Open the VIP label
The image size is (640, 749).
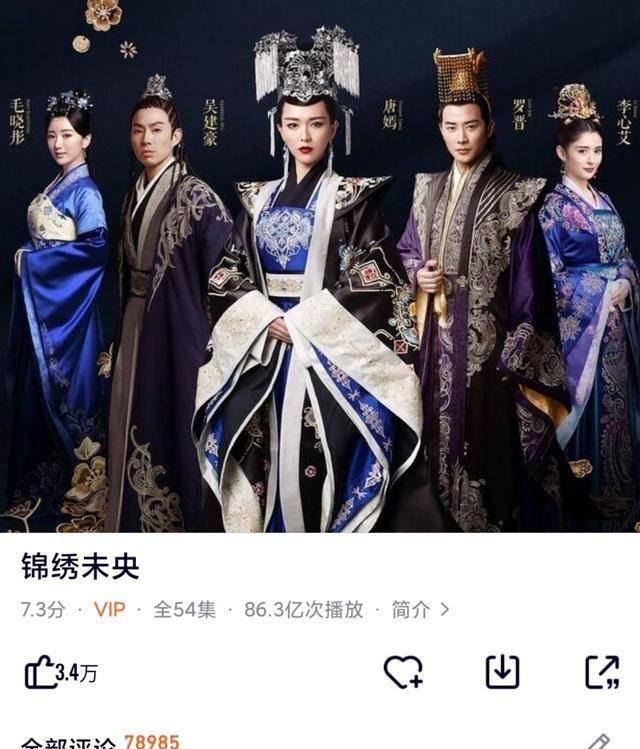[108, 609]
